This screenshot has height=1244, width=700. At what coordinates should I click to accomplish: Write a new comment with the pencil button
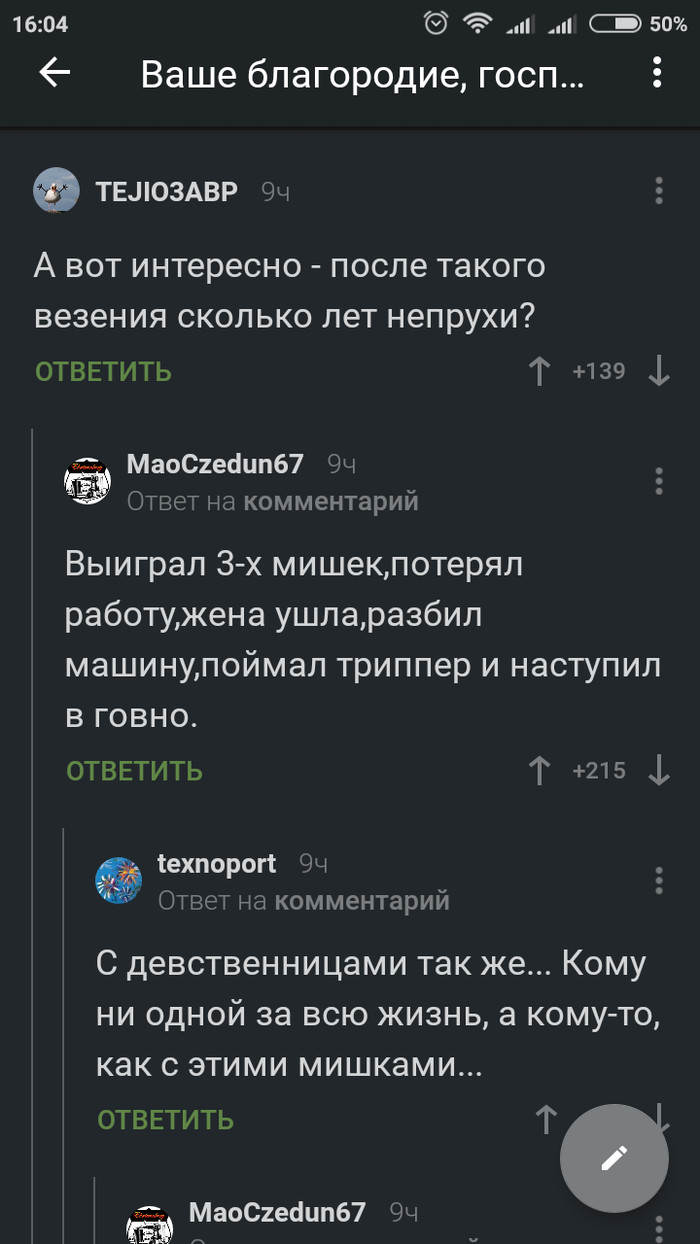[613, 1158]
